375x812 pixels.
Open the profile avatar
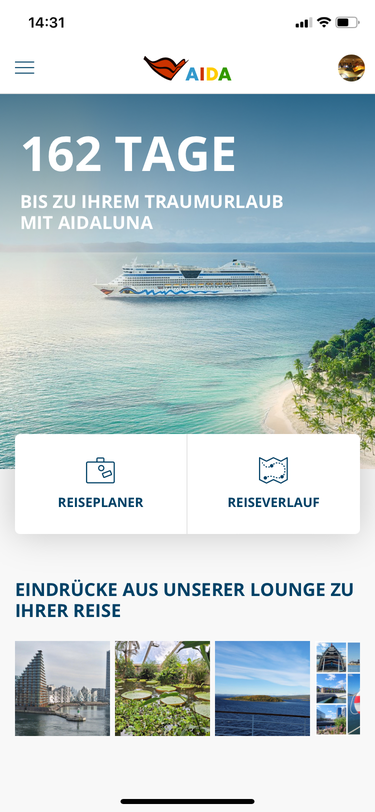352,68
